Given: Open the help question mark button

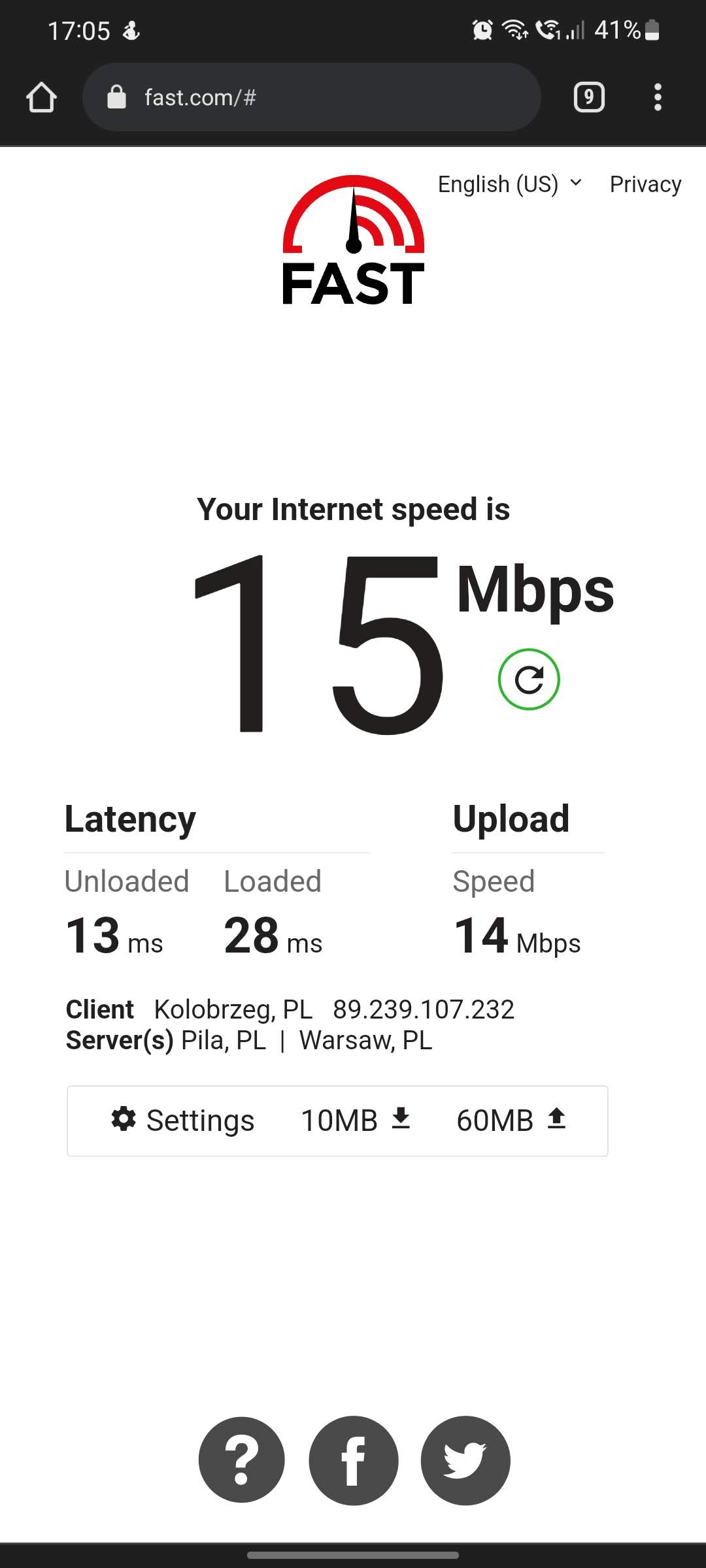Looking at the screenshot, I should click(241, 1460).
